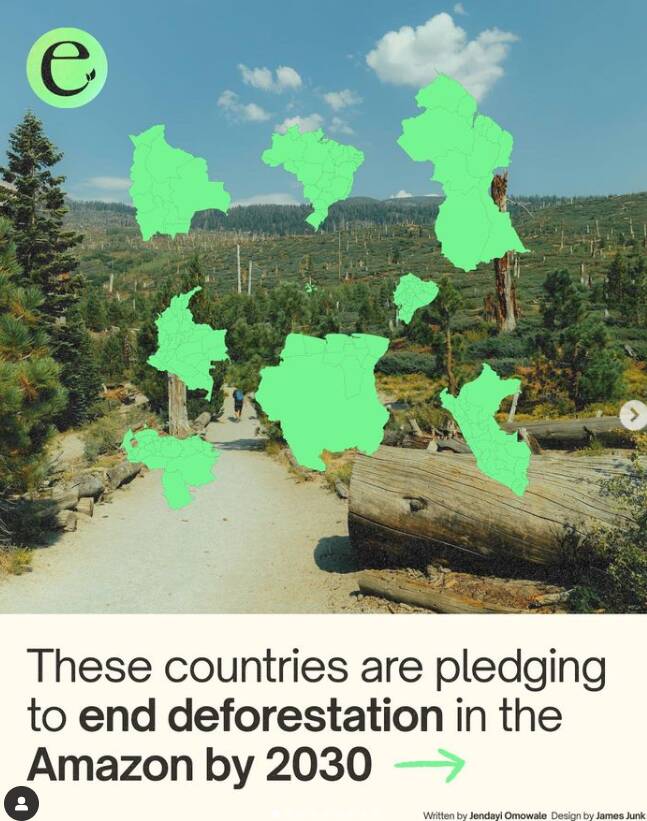The image size is (647, 821).
Task: Go to the next carousel slide
Action: [x=632, y=414]
